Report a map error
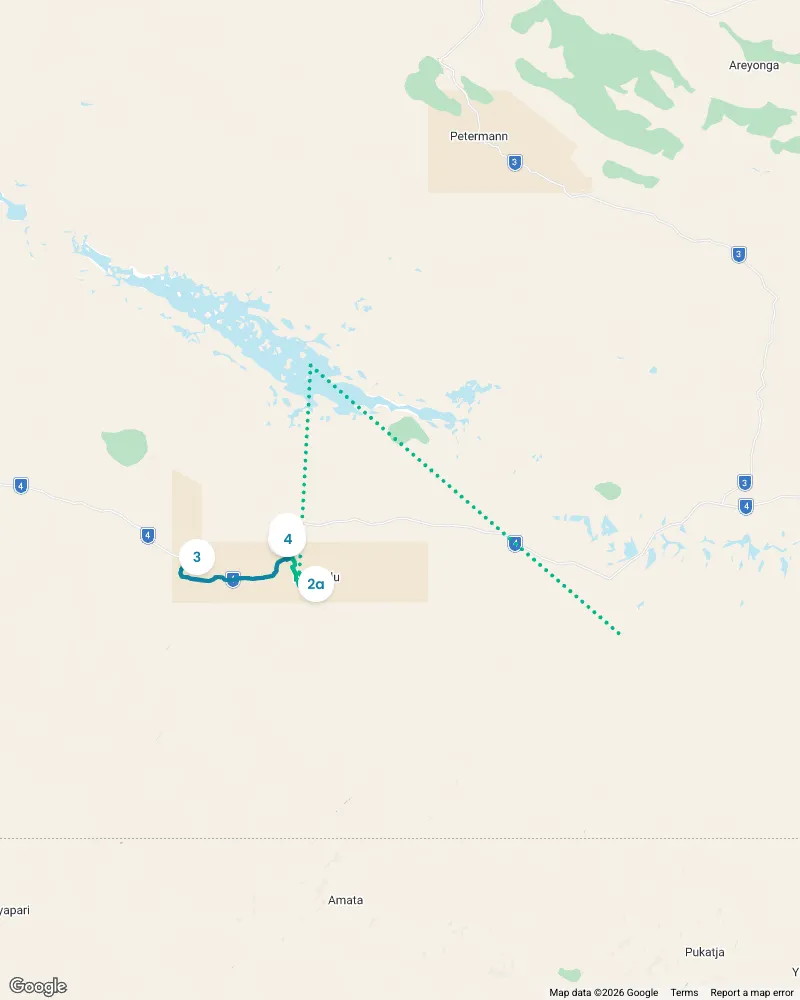The height and width of the screenshot is (1000, 800). [x=751, y=992]
